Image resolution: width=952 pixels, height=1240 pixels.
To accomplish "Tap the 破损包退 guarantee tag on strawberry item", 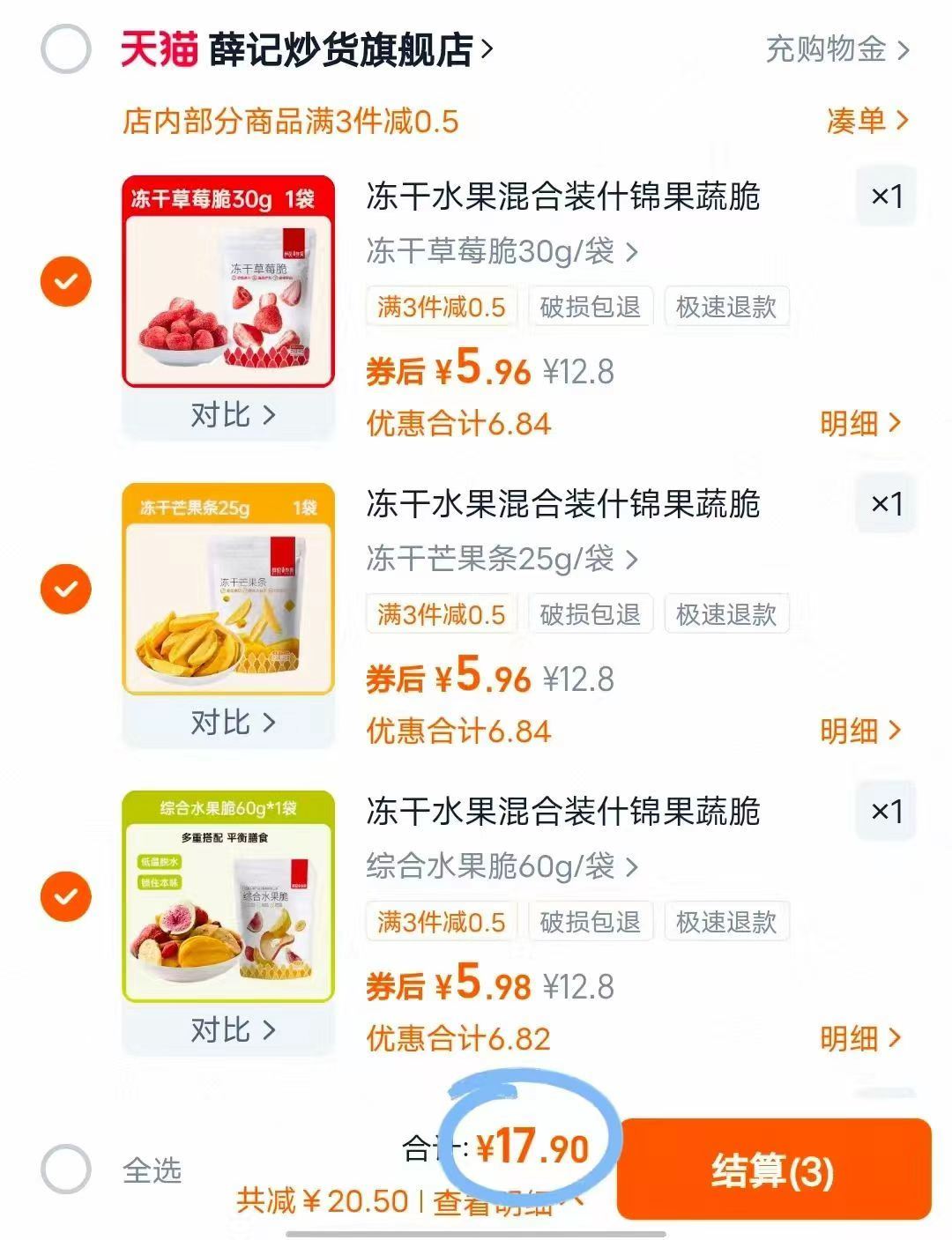I will pyautogui.click(x=589, y=307).
